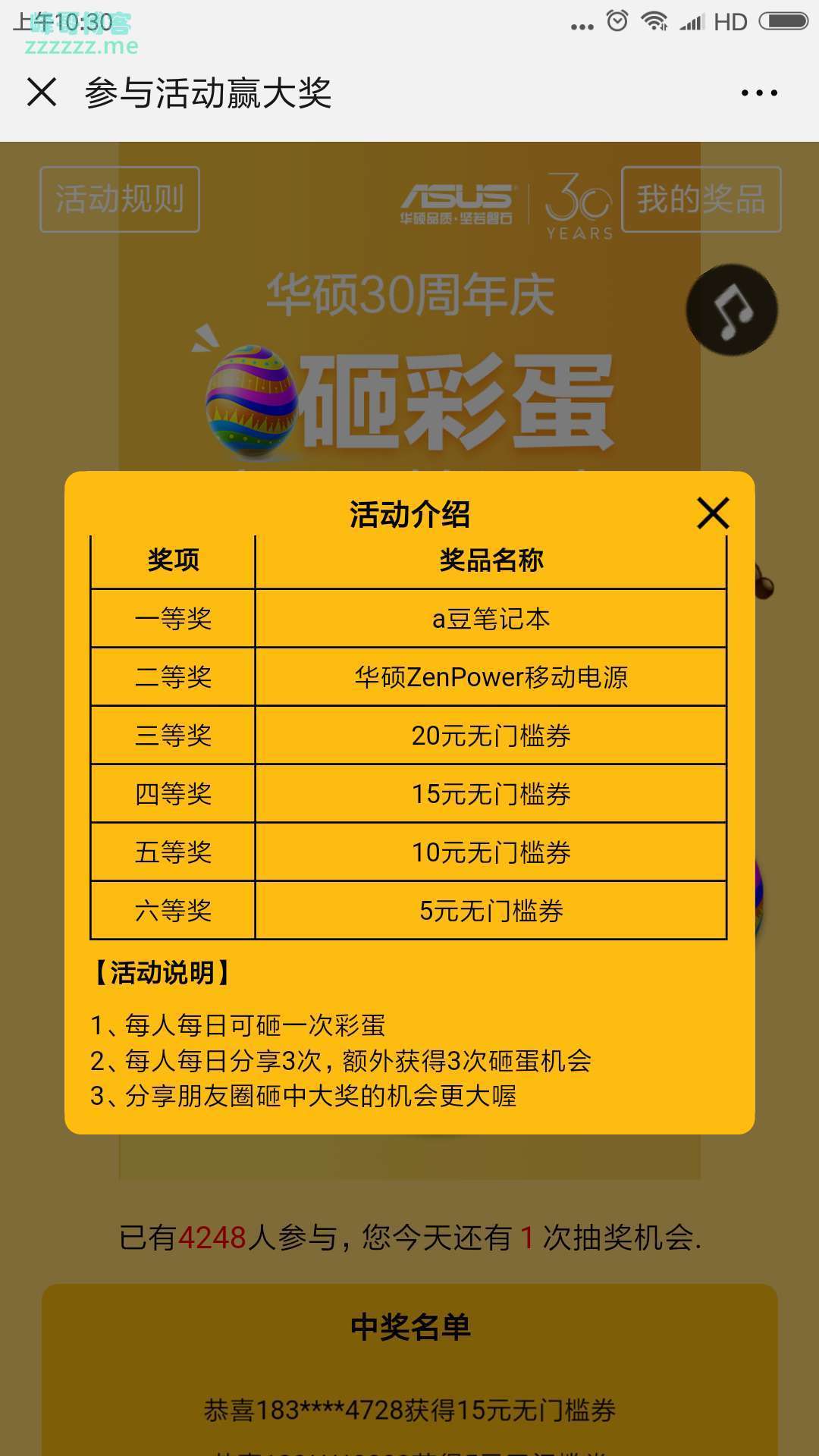Open the three-dot overflow menu
819x1456 pixels.
(x=759, y=93)
